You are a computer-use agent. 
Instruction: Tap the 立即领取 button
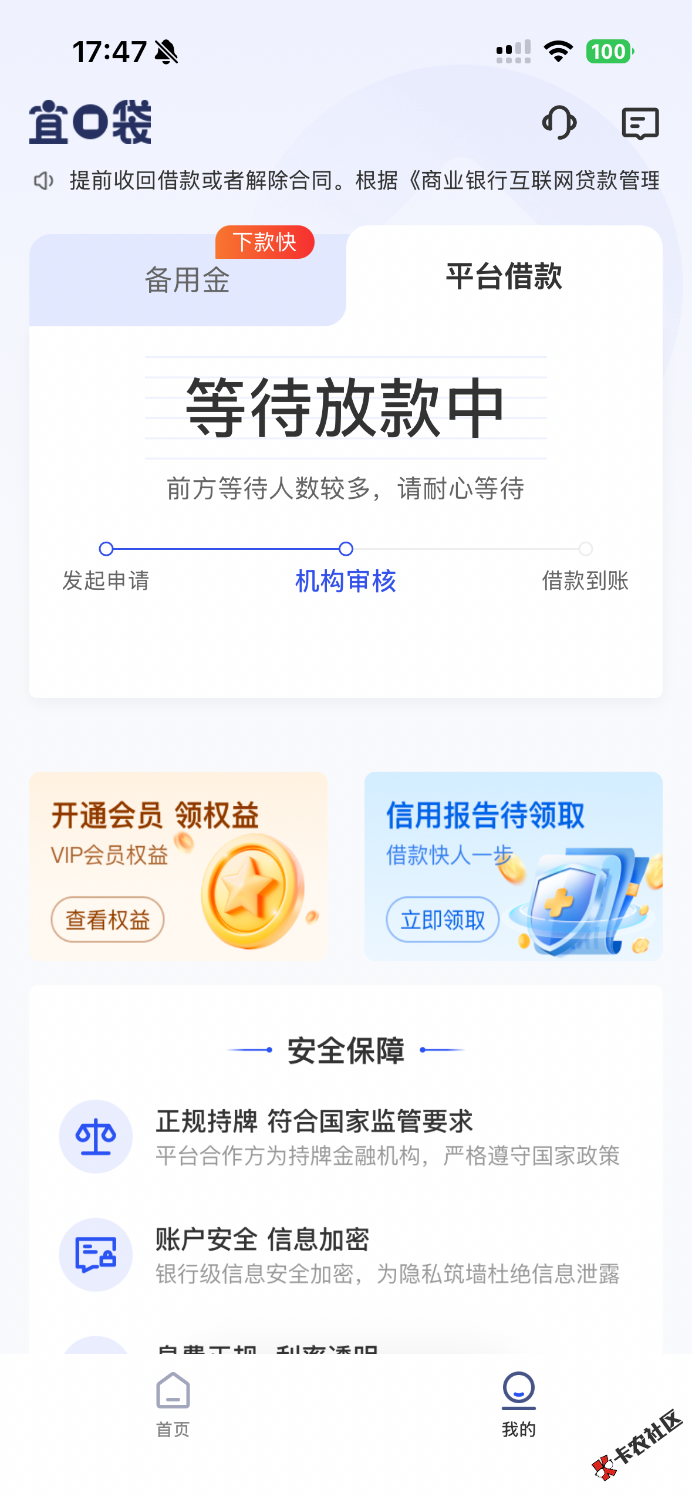(443, 920)
